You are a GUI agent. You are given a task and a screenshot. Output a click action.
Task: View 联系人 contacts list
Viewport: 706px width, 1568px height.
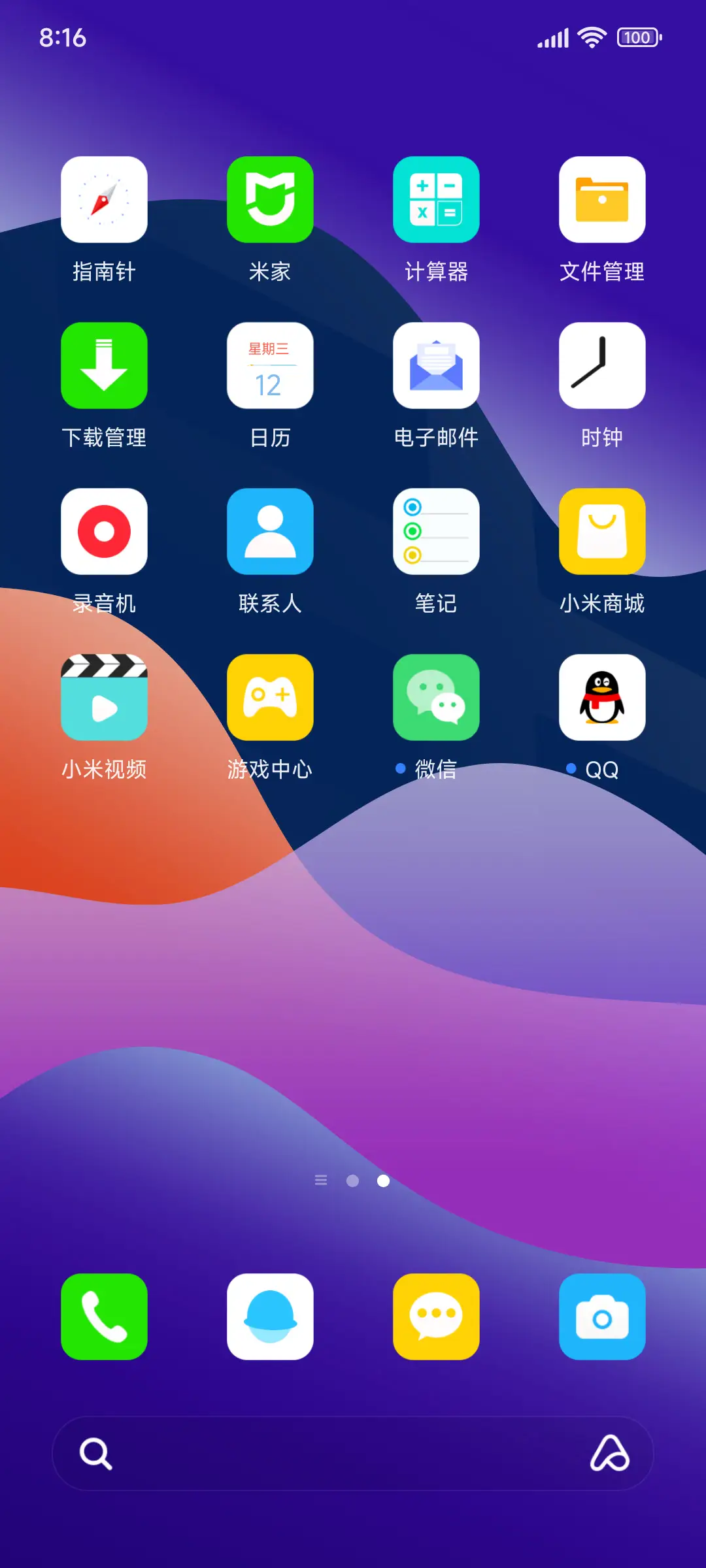tap(270, 531)
